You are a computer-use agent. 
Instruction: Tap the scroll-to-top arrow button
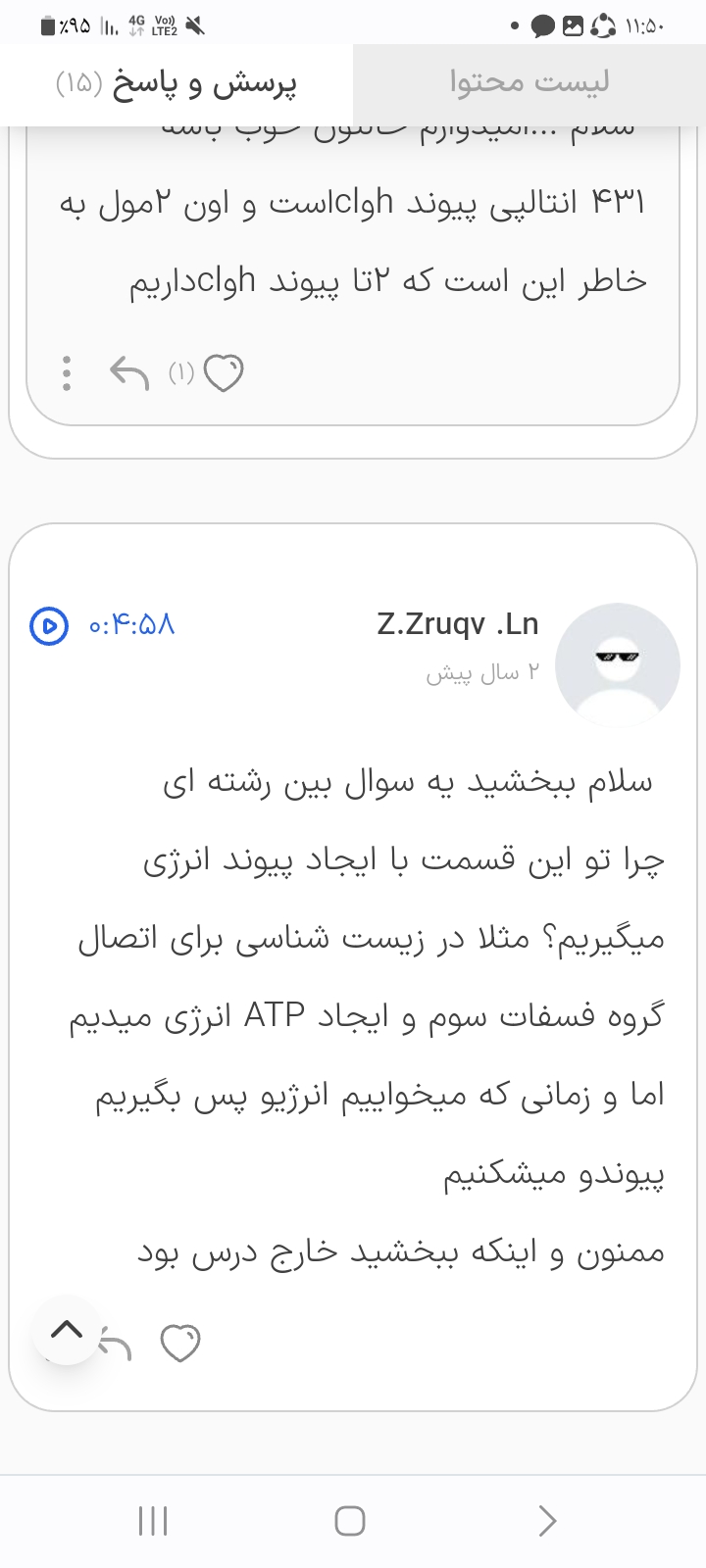click(x=67, y=1330)
